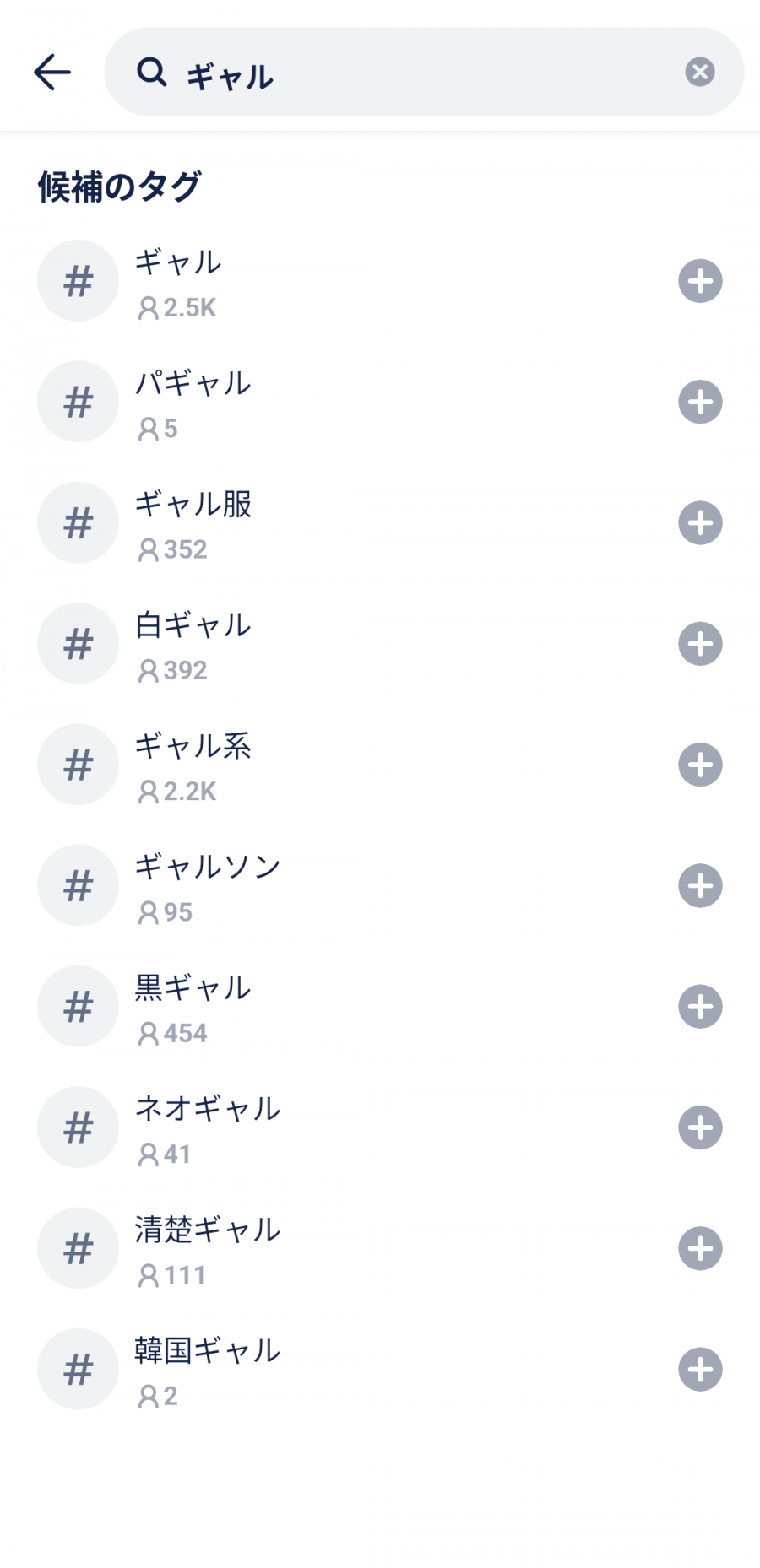Add the ギャル tag with 2.5K users
Viewport: 760px width, 1568px height.
point(700,281)
